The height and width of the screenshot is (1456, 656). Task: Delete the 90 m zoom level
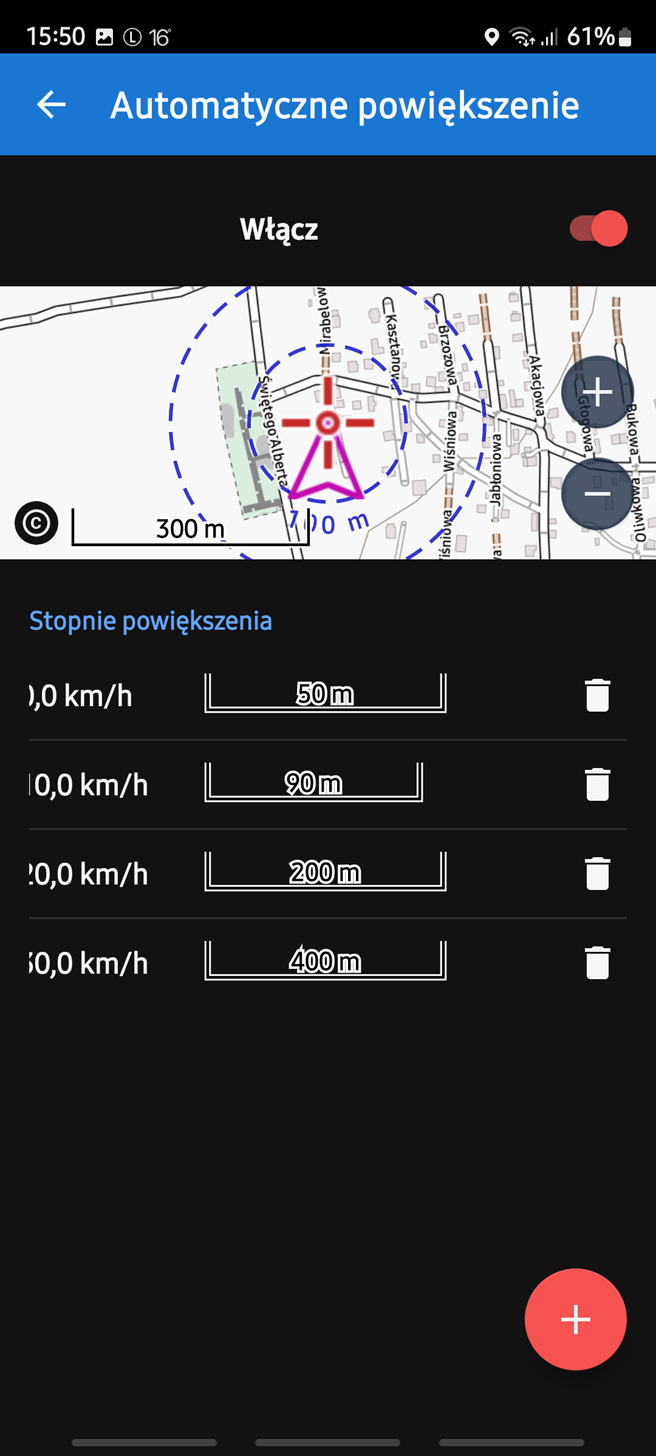coord(597,784)
